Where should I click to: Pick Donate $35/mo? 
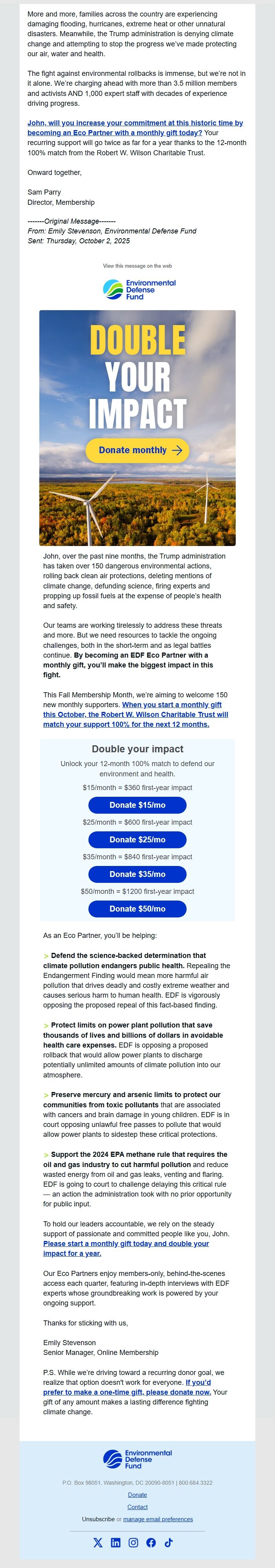click(x=137, y=874)
